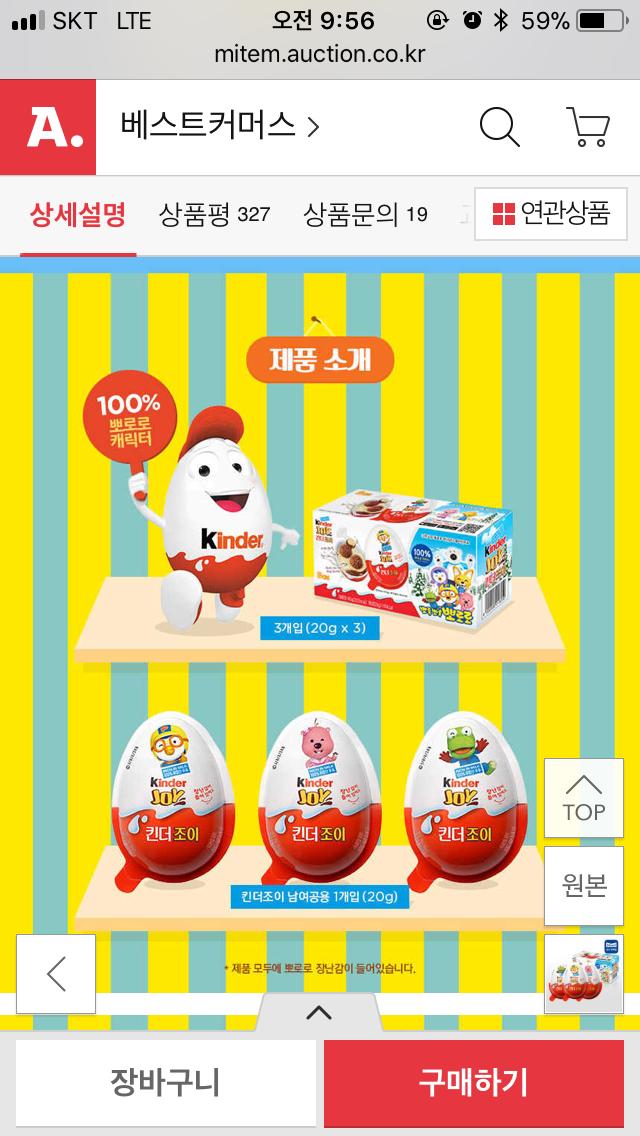Switch to the 상품문의 19 tab

pos(365,213)
